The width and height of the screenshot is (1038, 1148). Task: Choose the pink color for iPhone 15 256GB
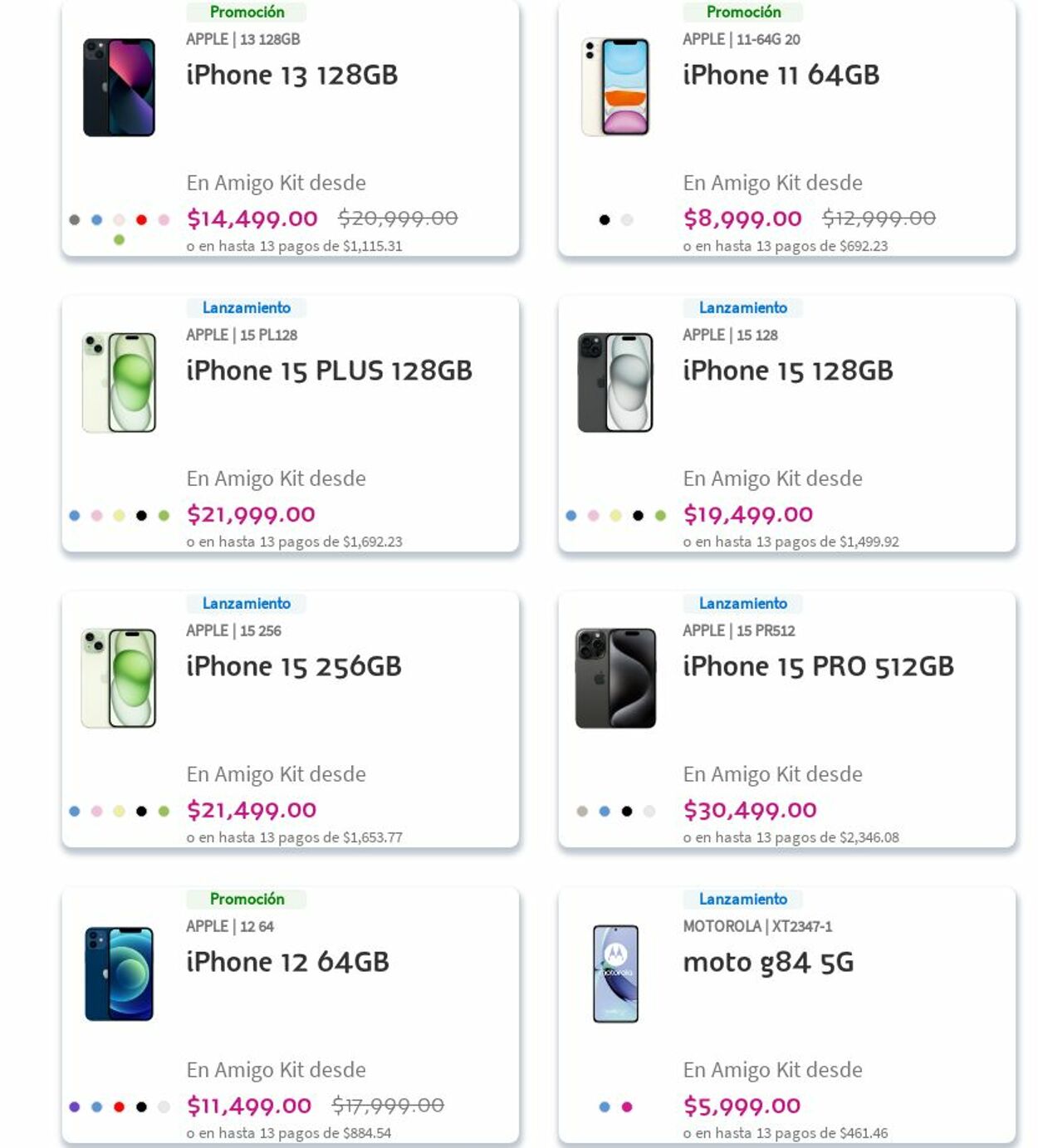click(97, 812)
